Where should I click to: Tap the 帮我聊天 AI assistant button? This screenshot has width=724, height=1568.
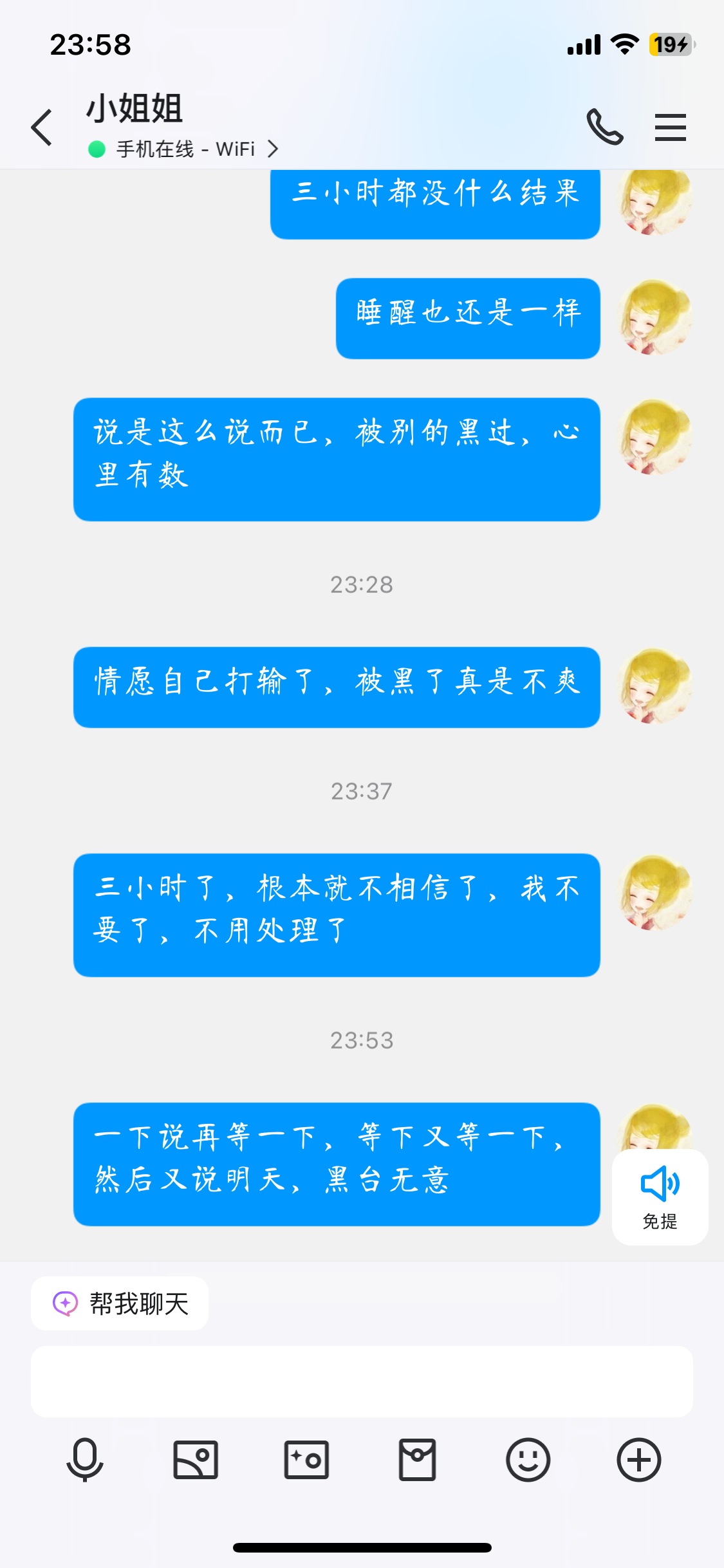pyautogui.click(x=120, y=1303)
